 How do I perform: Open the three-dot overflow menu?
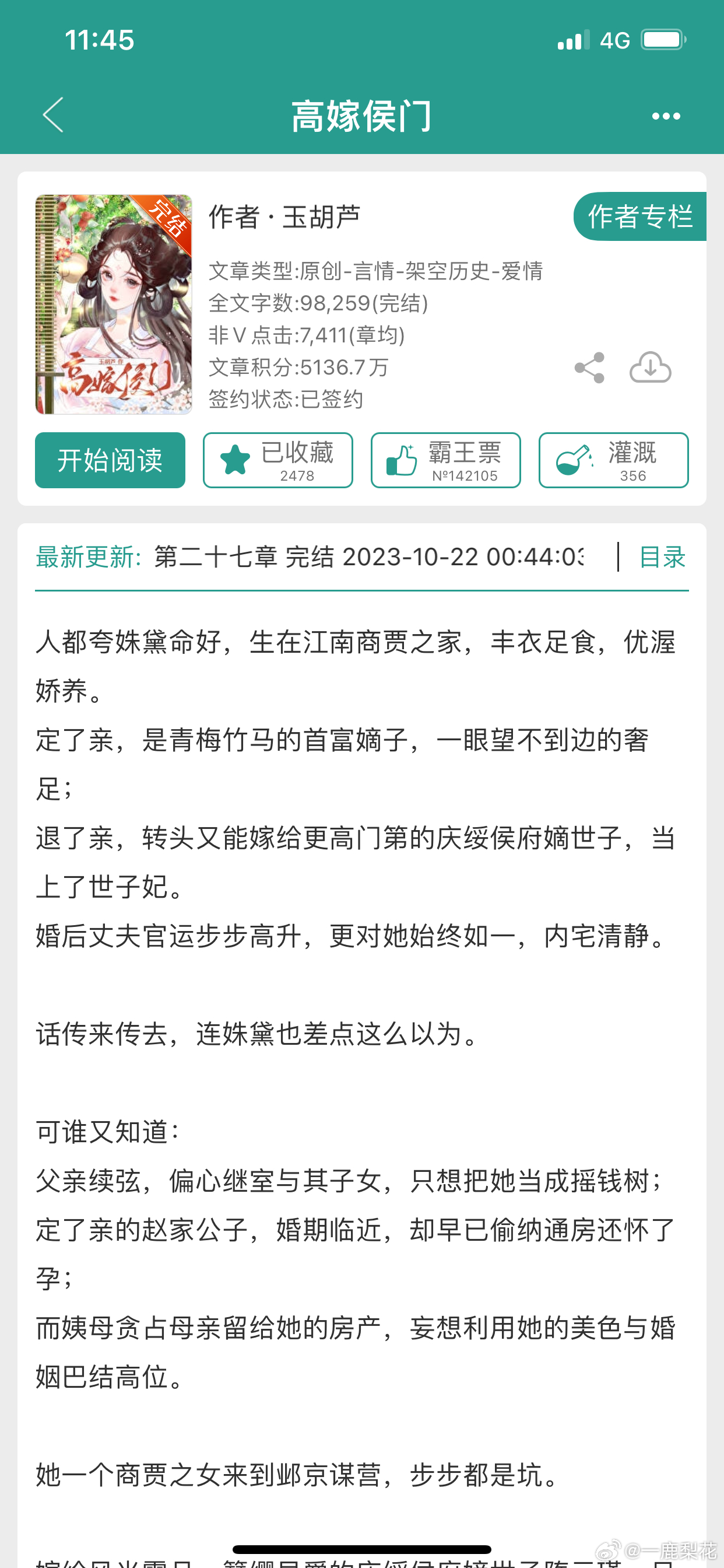click(666, 116)
